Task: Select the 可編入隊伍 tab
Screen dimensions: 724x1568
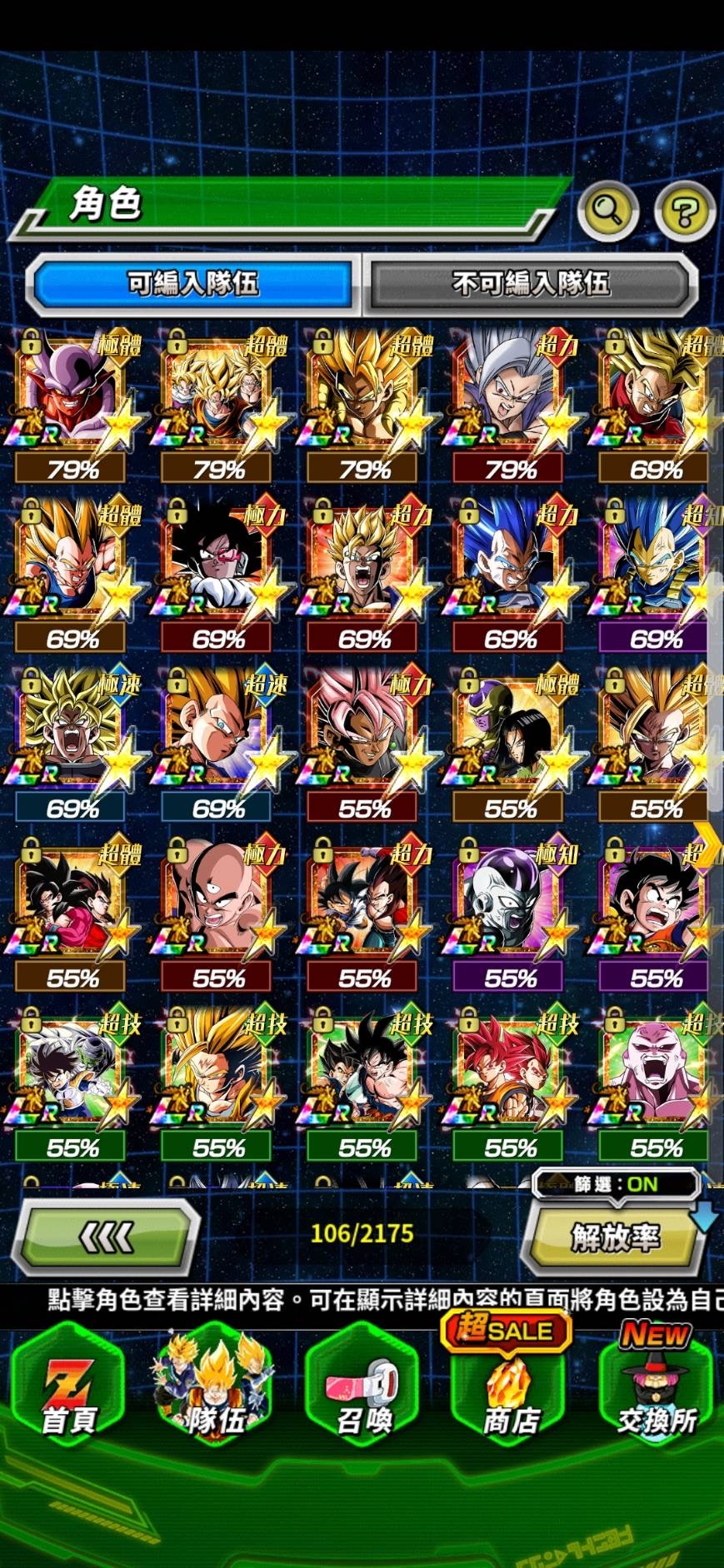Action: click(193, 284)
